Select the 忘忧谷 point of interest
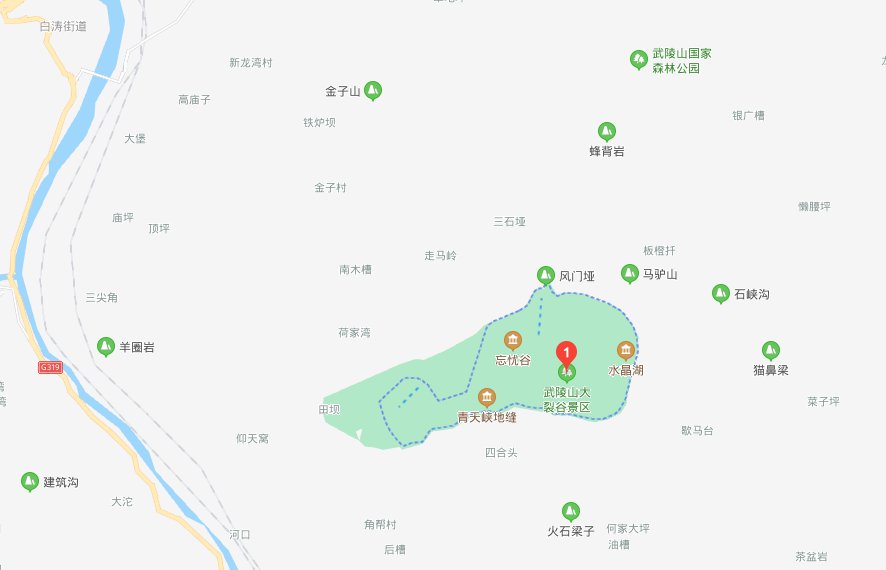 click(513, 339)
